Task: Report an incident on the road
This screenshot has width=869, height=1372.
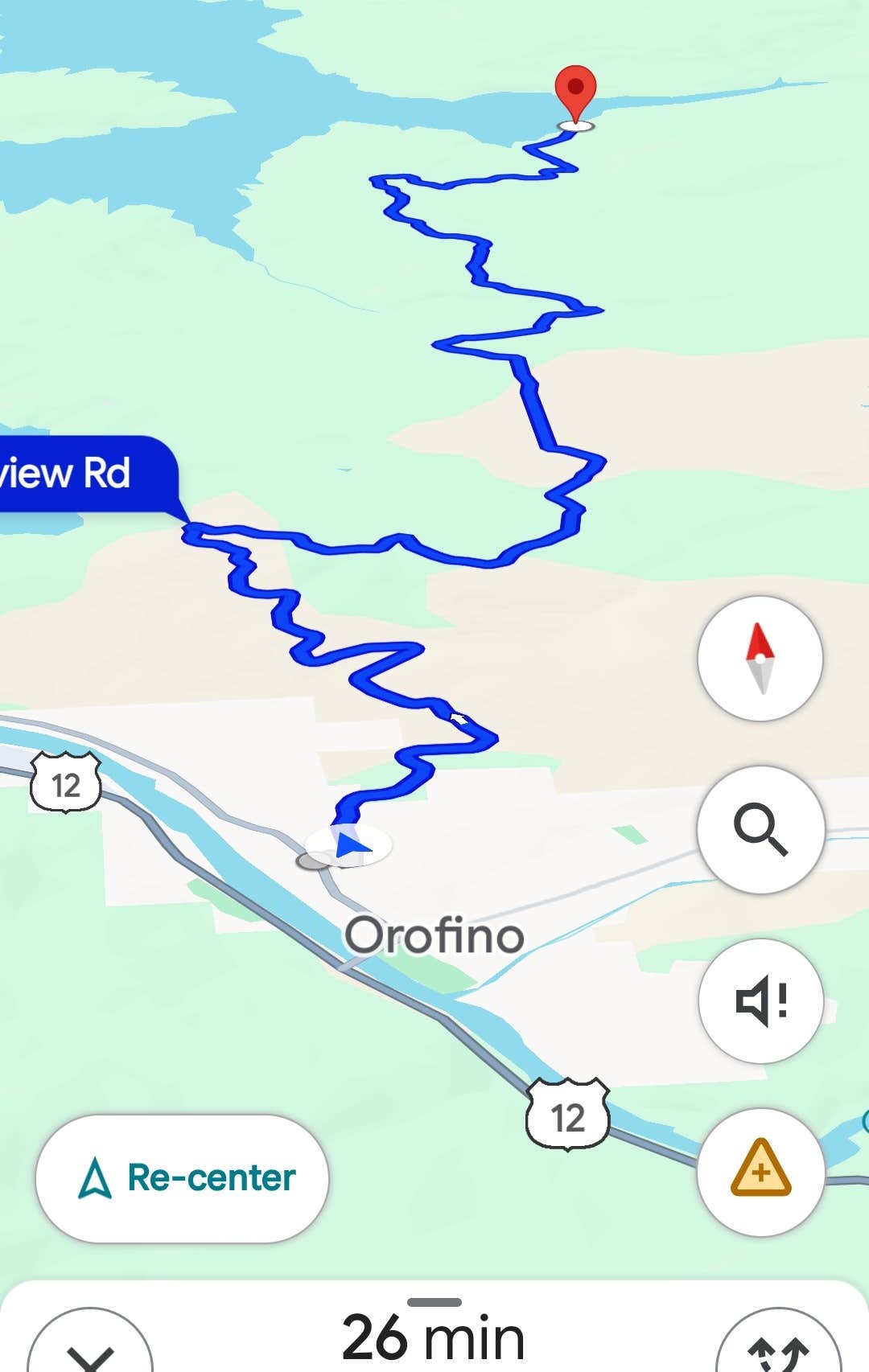Action: click(x=760, y=1171)
